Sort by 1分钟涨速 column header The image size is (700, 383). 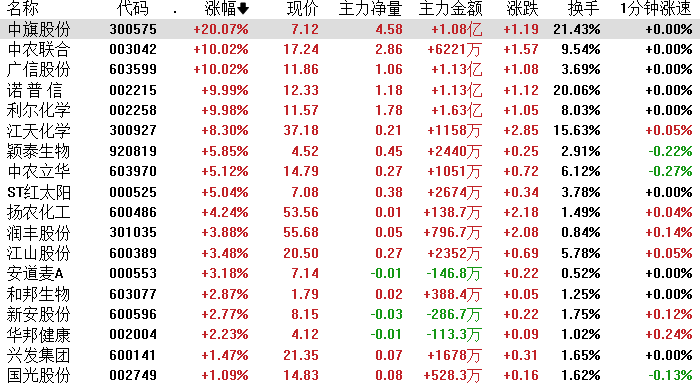coord(656,8)
